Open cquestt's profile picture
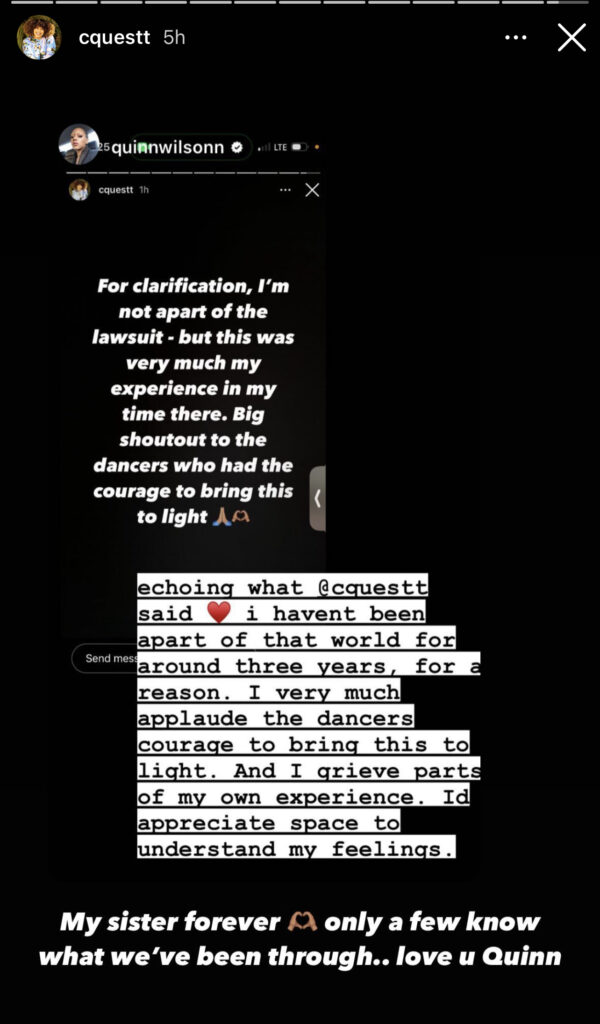600x1024 pixels. click(38, 38)
